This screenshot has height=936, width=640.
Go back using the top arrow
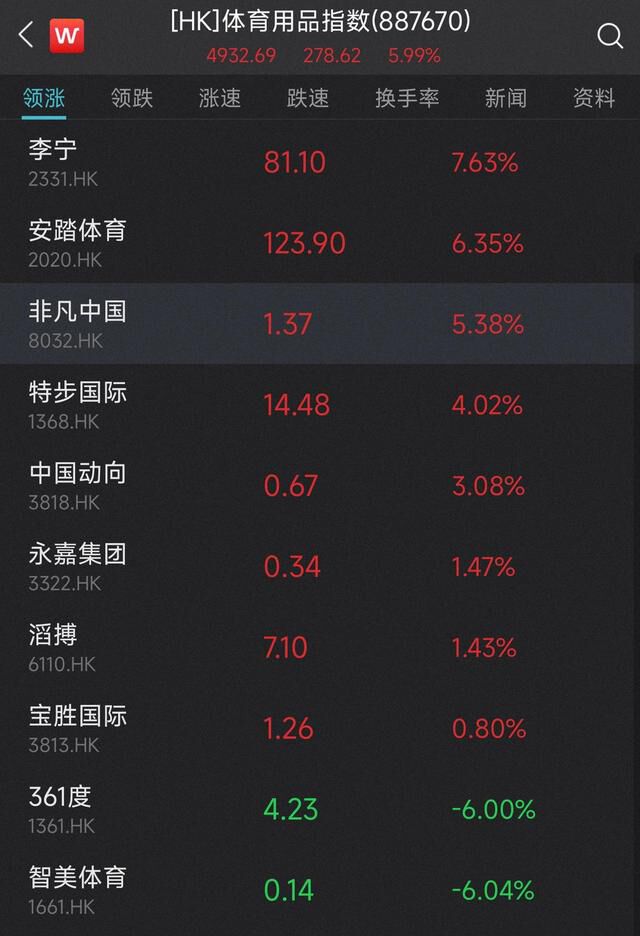coord(26,36)
